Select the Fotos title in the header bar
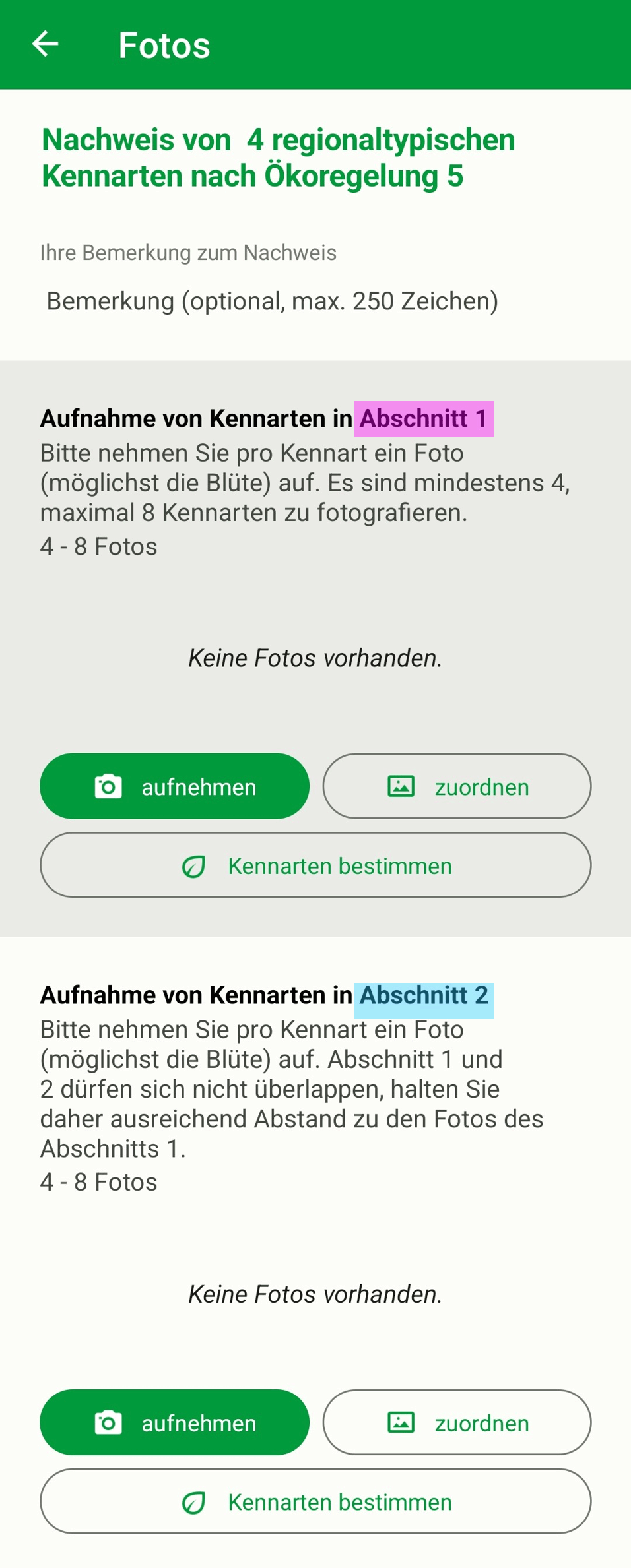The width and height of the screenshot is (631, 1568). pos(164,45)
